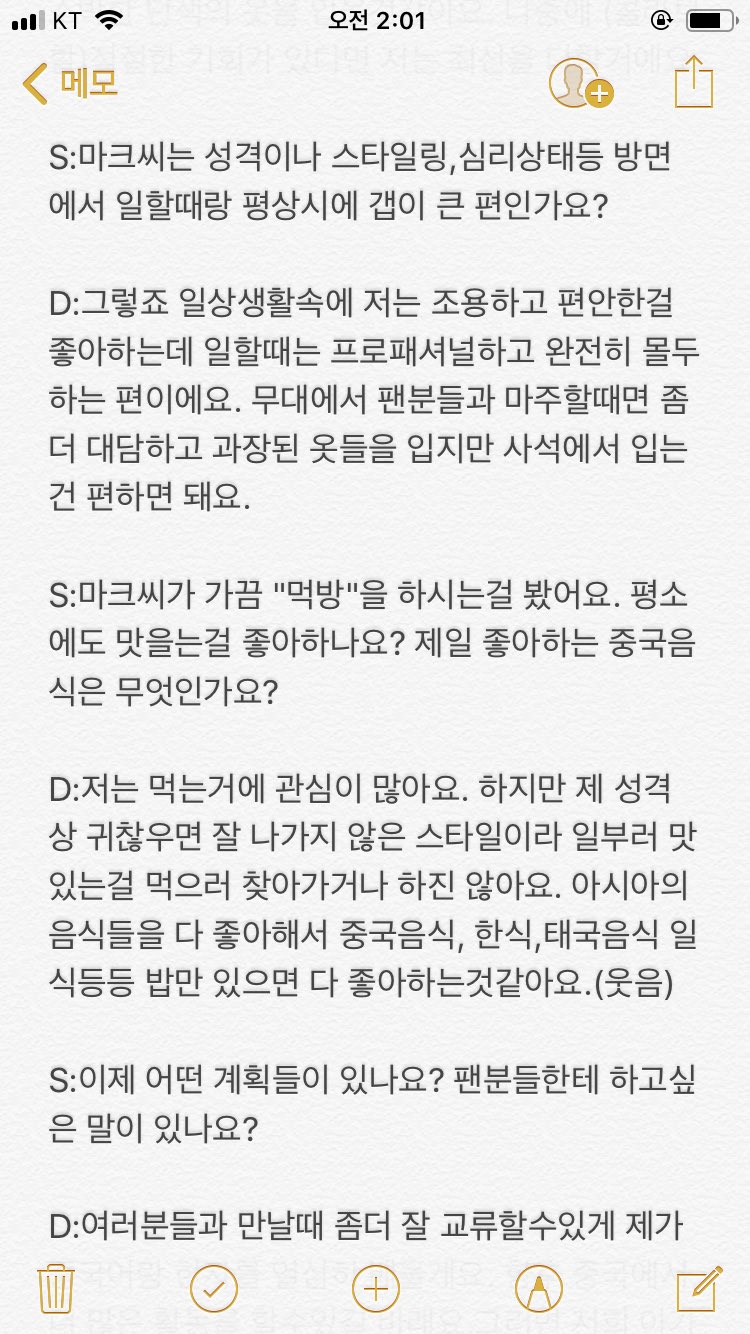Open the sketch drawing tool
This screenshot has height=1334, width=750.
[x=538, y=1287]
